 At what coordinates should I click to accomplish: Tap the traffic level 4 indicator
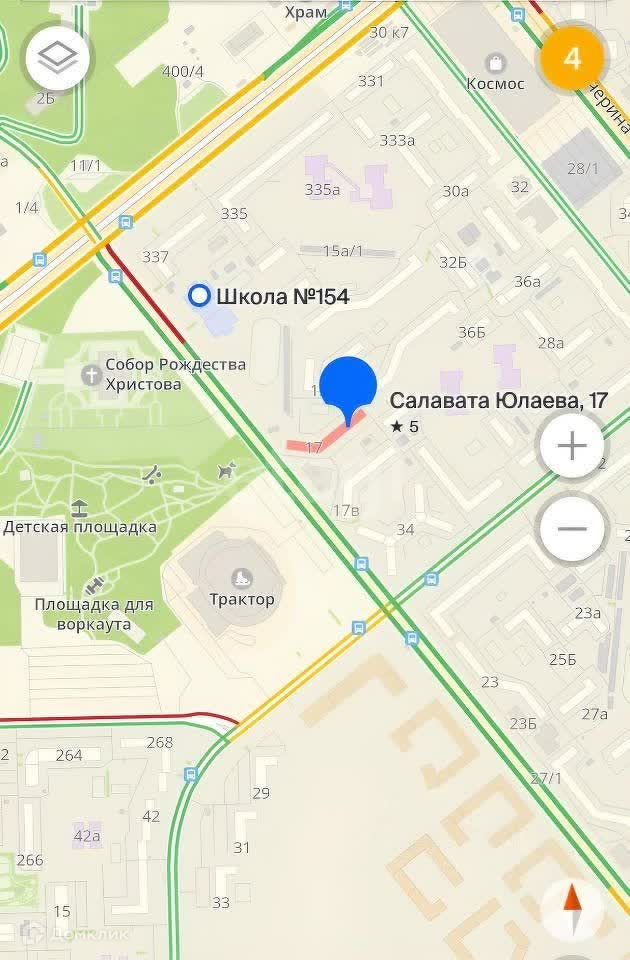point(572,57)
